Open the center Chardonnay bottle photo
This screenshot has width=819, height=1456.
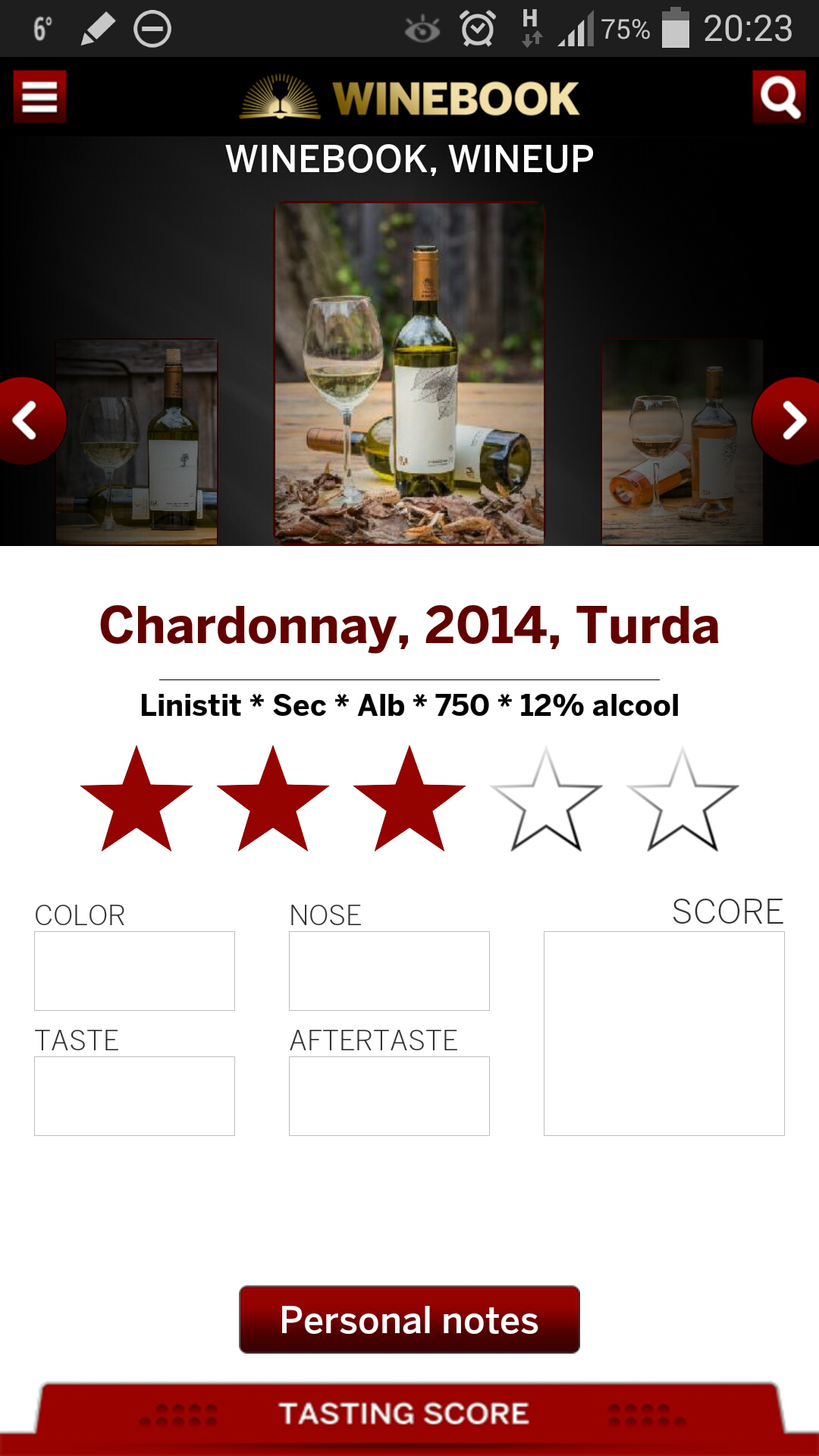tap(409, 373)
